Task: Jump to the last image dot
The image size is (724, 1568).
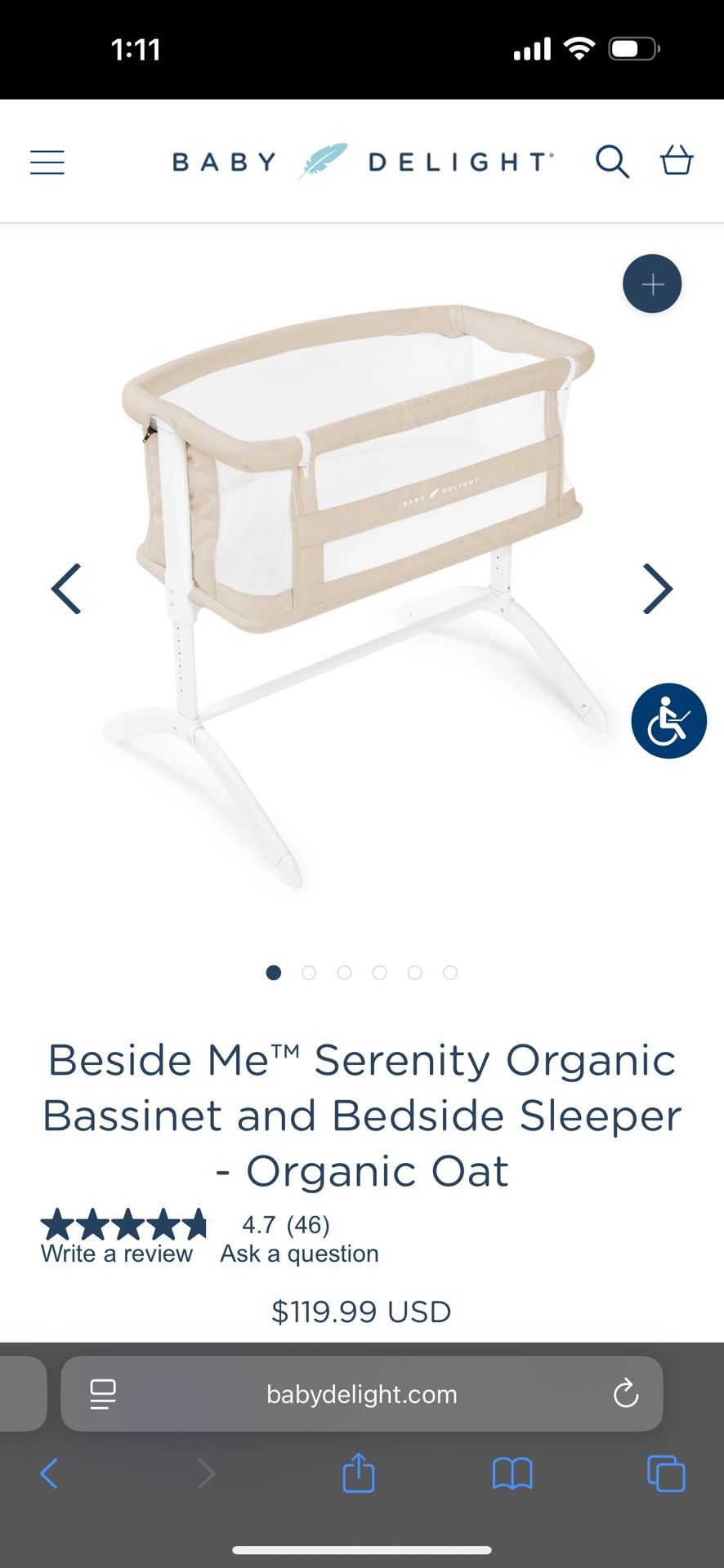Action: (450, 973)
